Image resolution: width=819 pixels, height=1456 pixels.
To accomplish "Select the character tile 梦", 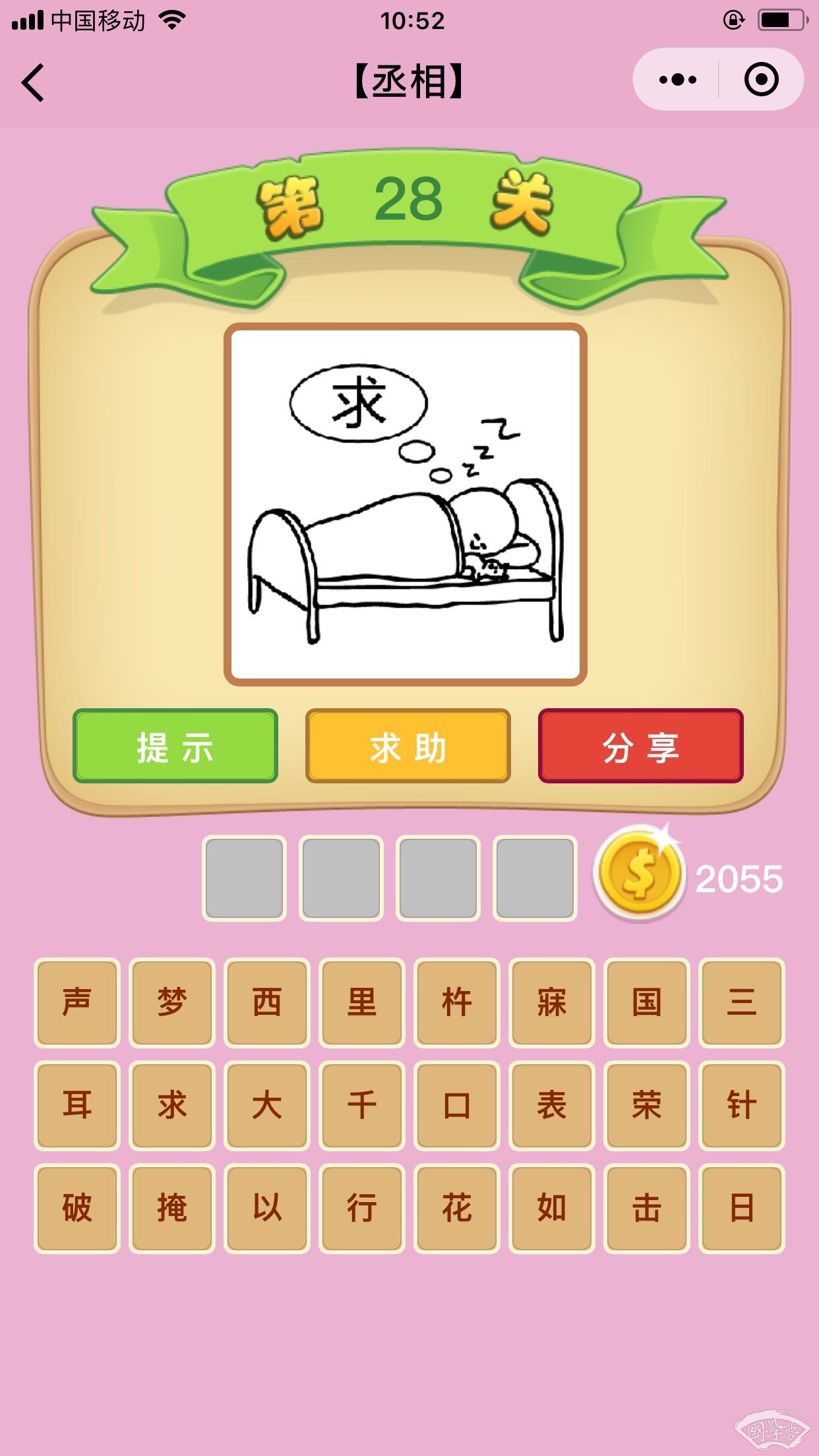I will [x=172, y=1002].
